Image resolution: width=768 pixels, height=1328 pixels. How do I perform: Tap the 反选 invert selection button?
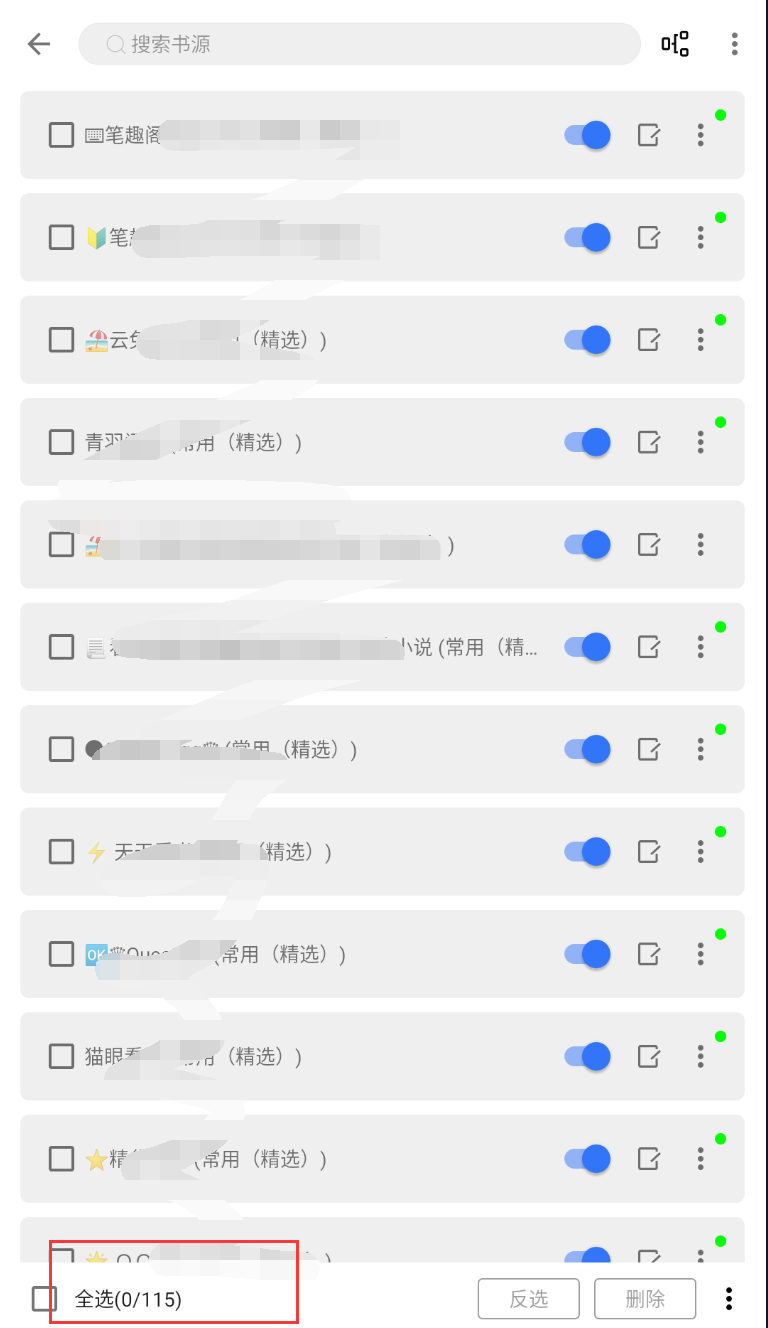(529, 1299)
